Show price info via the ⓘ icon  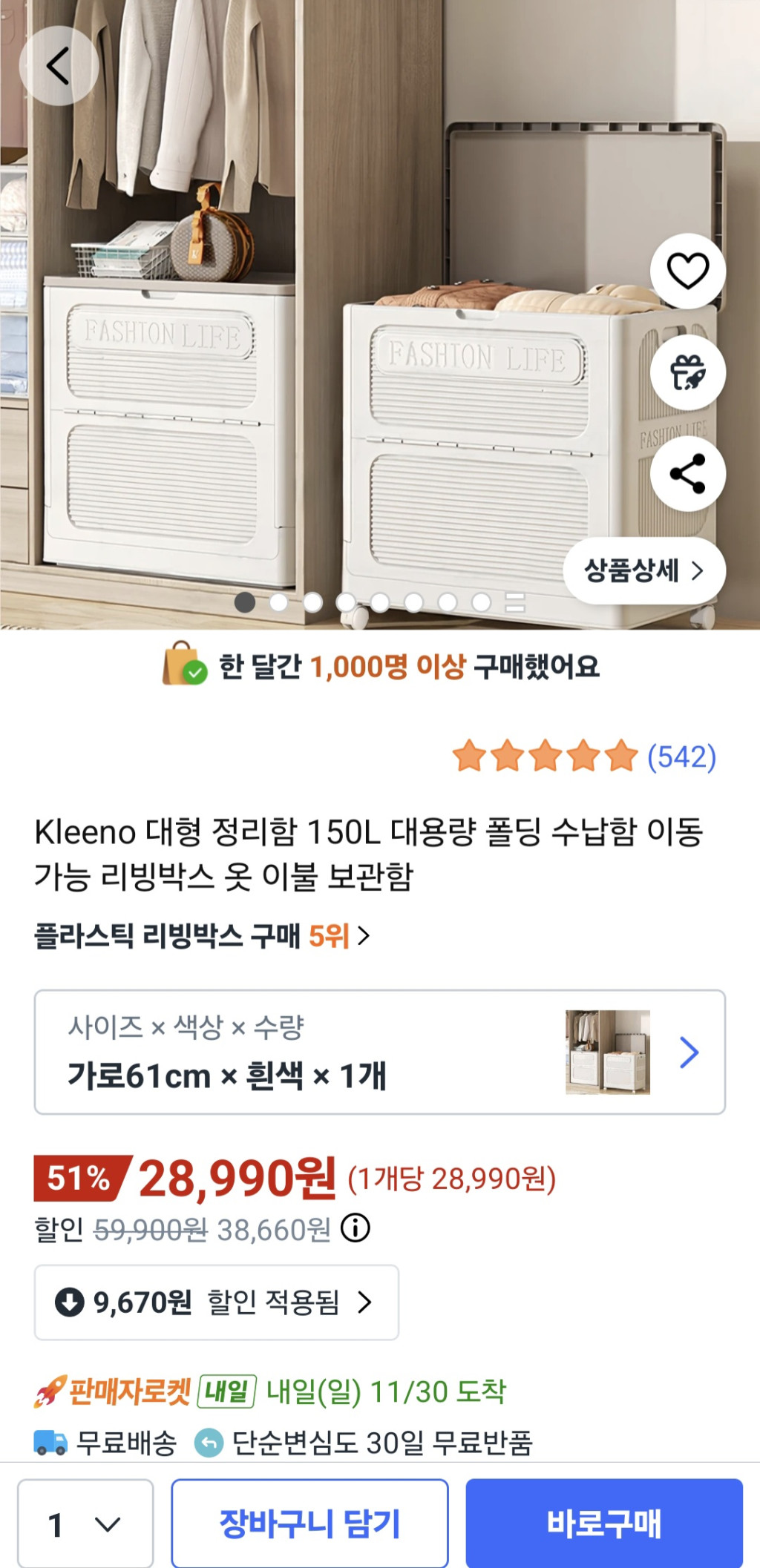[x=356, y=1228]
